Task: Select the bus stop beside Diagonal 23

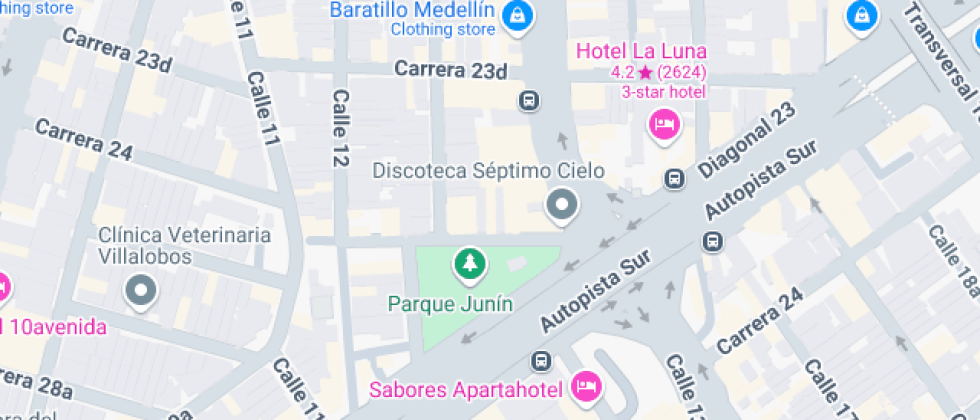Action: pos(674,179)
